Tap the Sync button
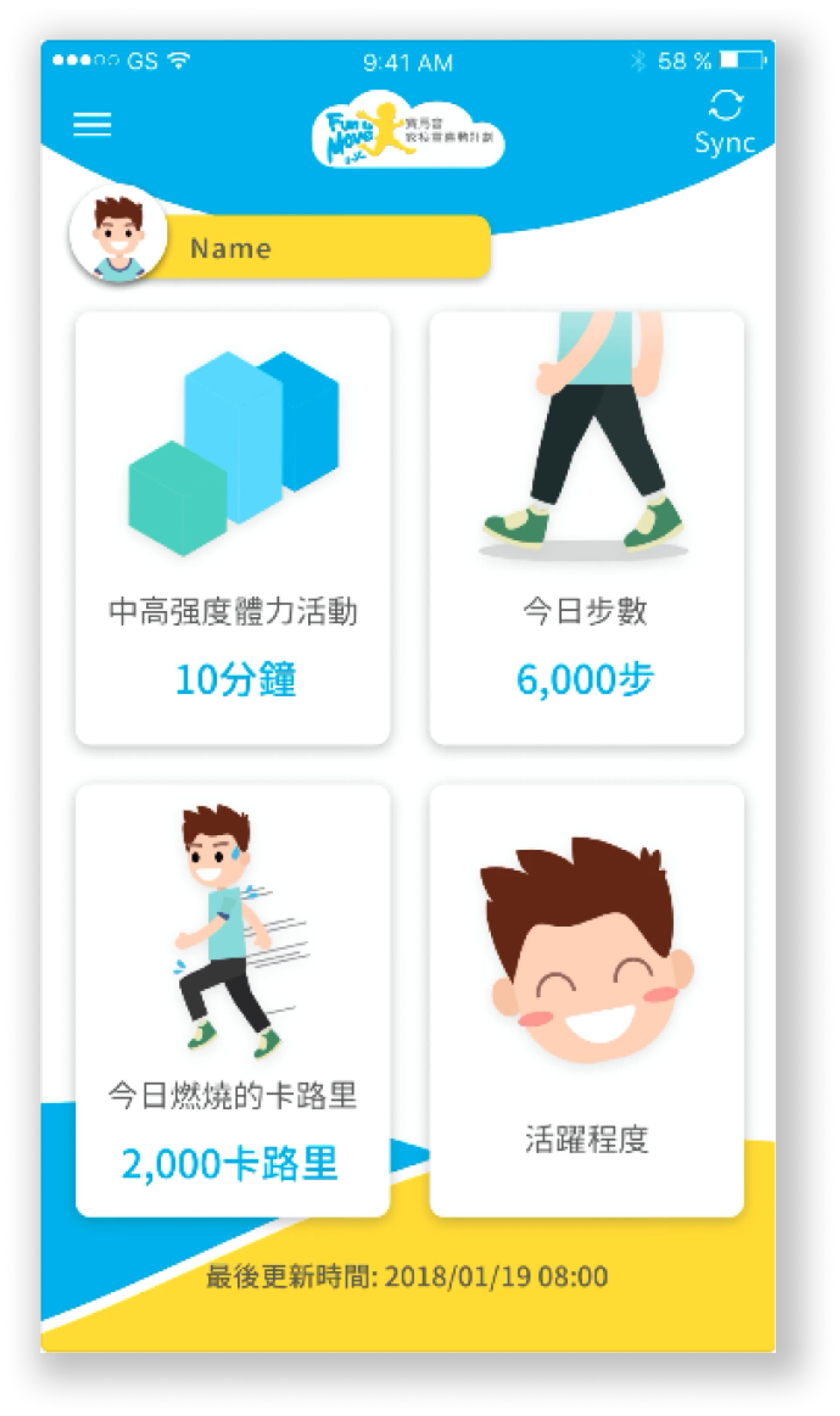This screenshot has width=840, height=1416. pyautogui.click(x=725, y=123)
